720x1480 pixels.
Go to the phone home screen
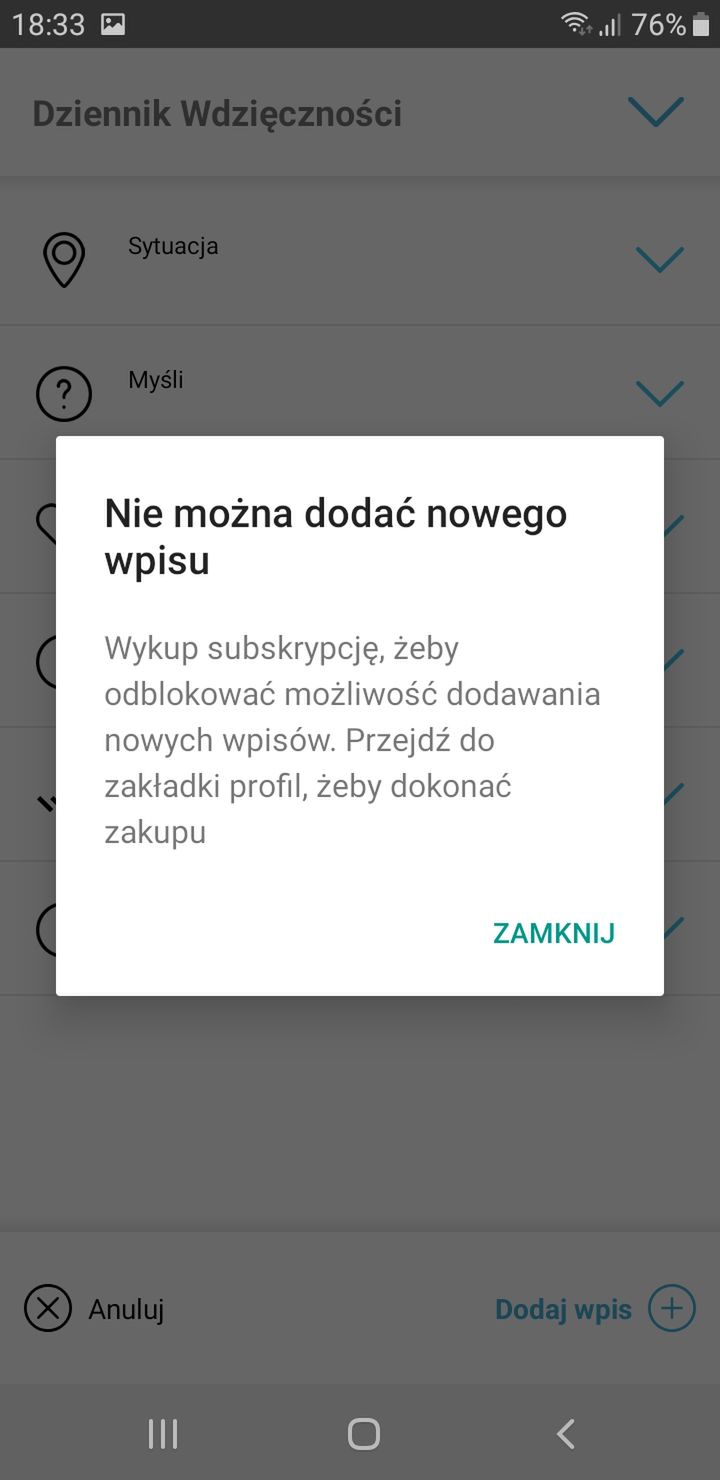[x=363, y=1434]
